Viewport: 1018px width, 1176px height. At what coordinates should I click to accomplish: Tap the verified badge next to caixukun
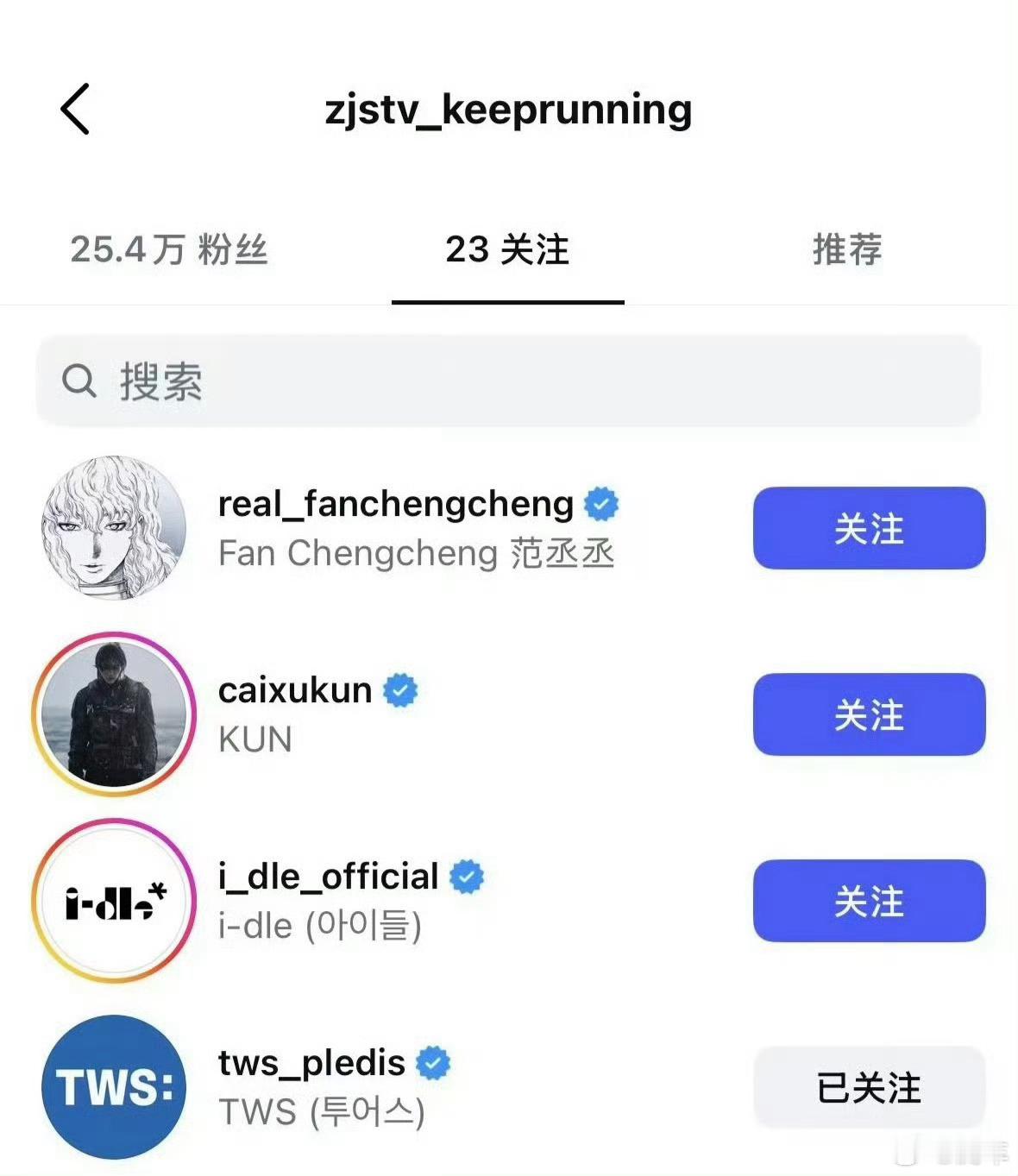click(x=400, y=689)
